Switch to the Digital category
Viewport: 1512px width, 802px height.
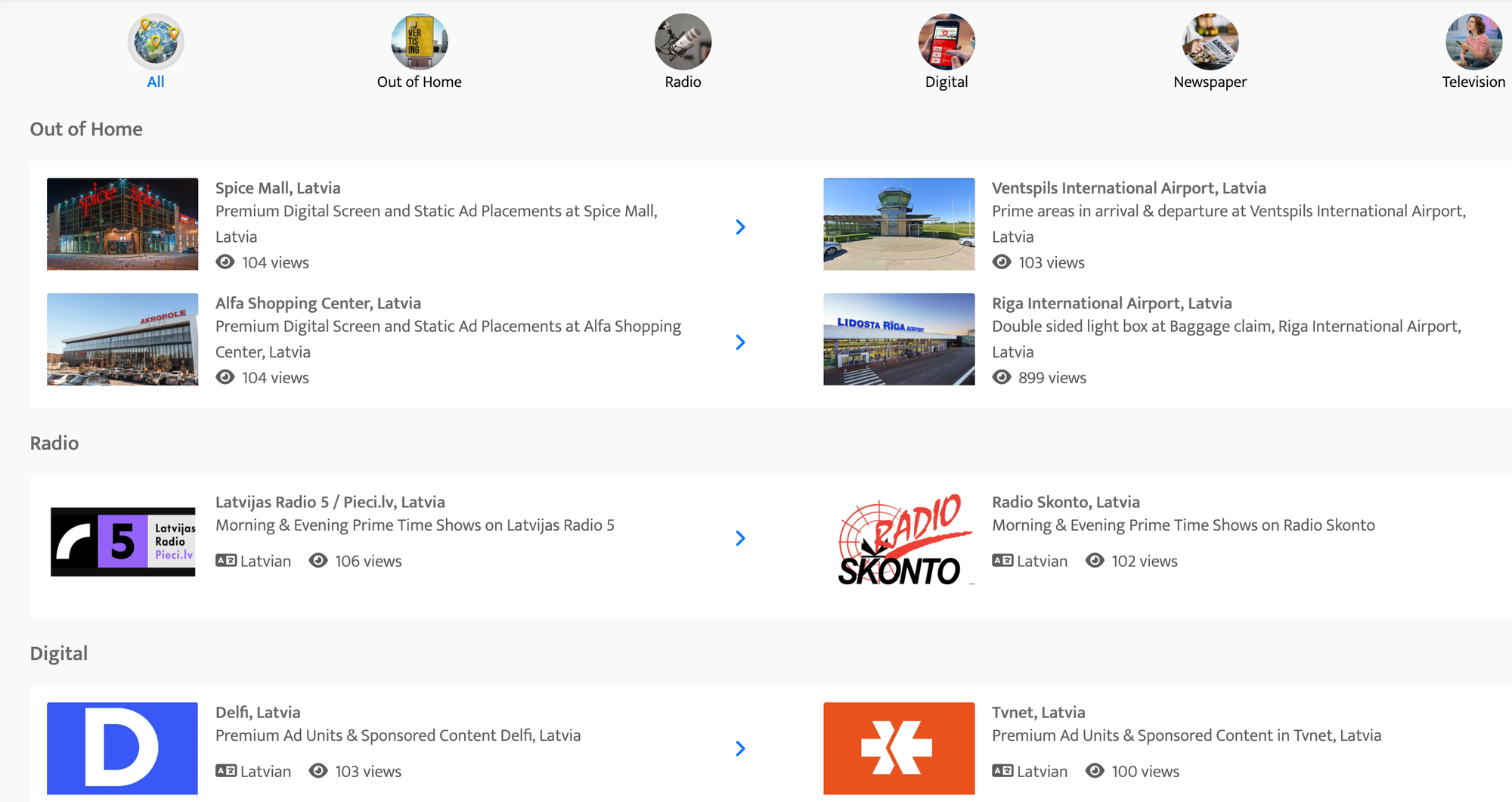point(946,51)
